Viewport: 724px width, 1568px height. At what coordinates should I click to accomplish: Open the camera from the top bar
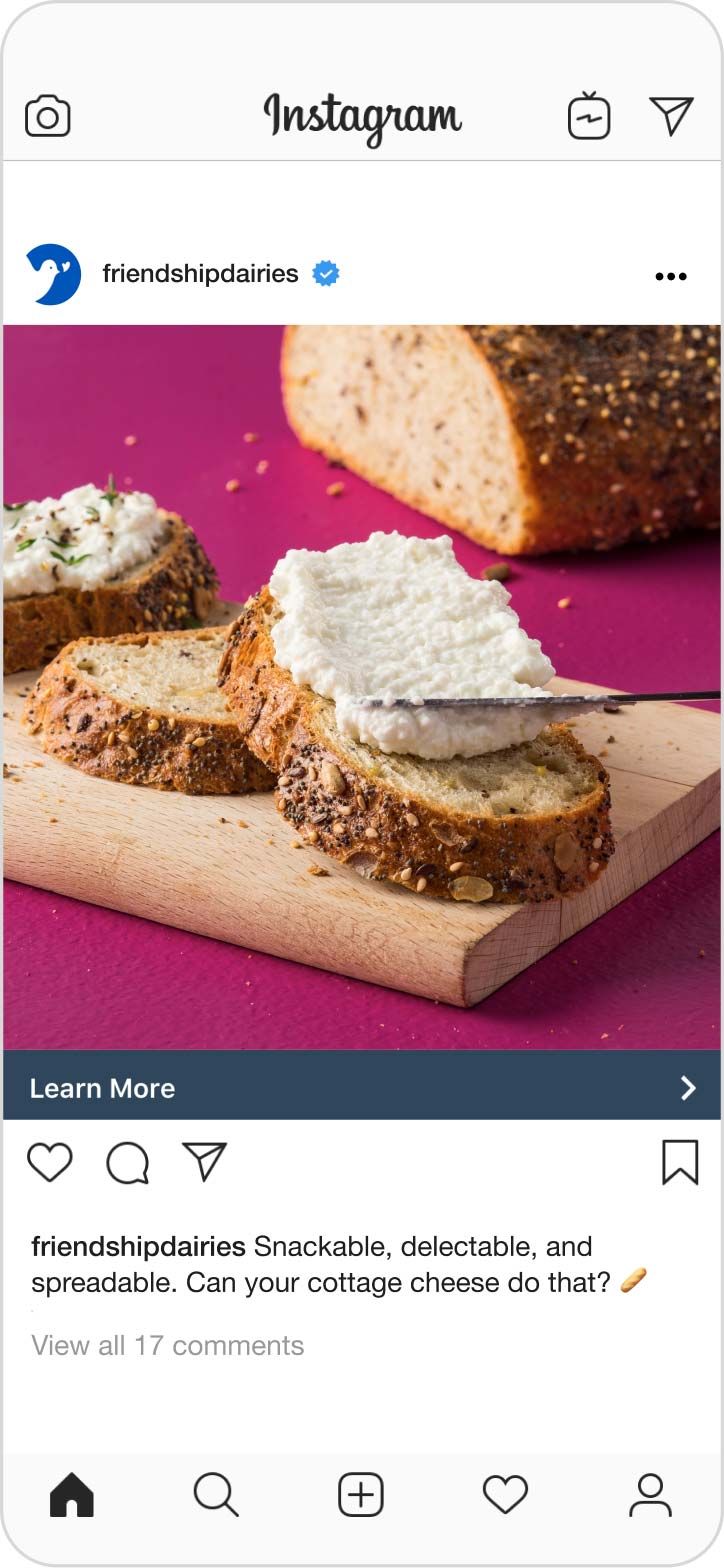pos(48,115)
